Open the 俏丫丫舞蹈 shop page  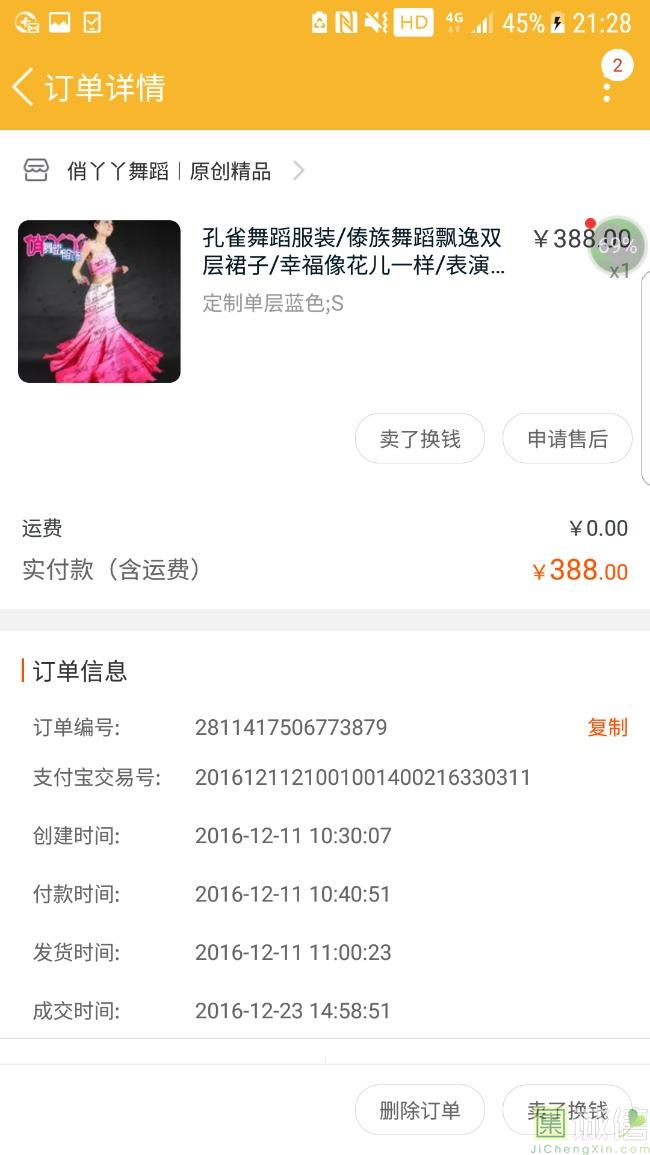[x=168, y=171]
